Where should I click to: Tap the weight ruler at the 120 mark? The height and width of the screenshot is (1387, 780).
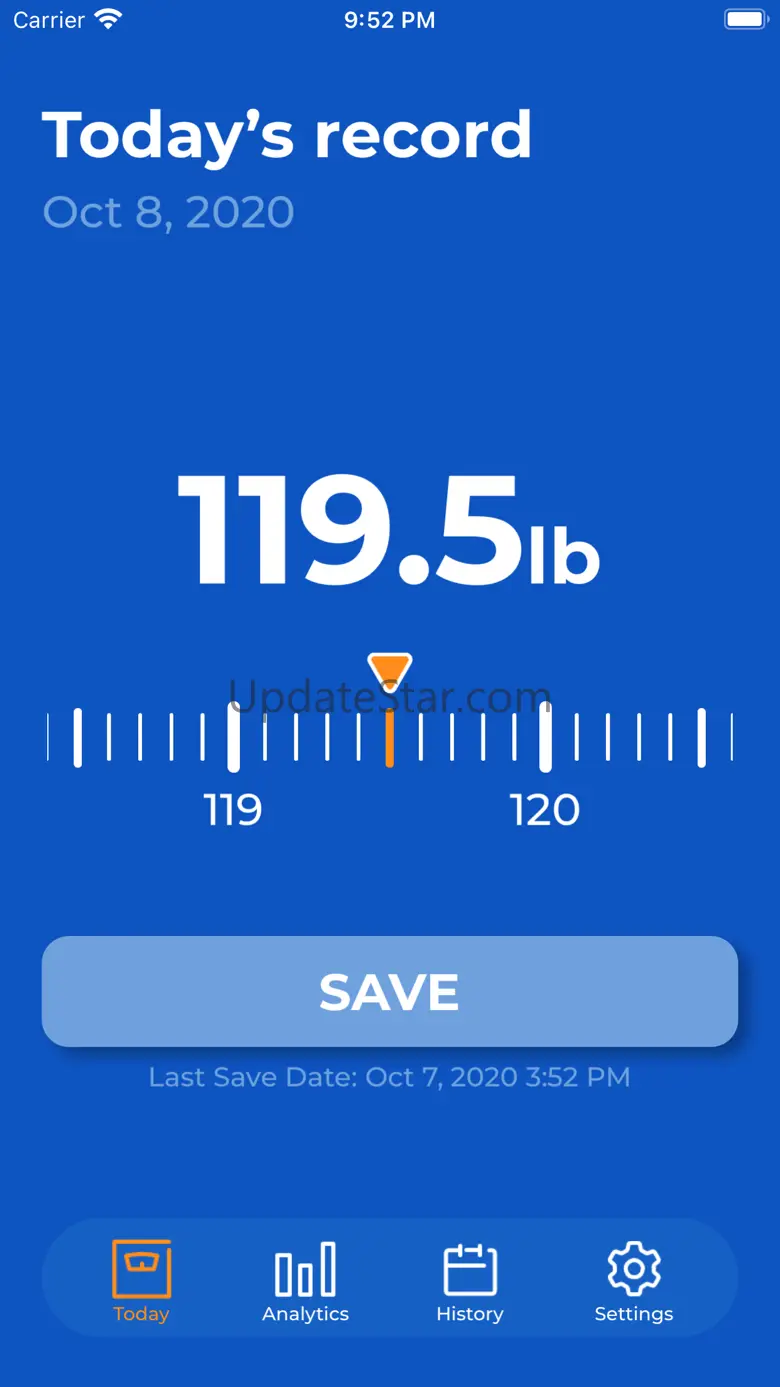point(545,737)
